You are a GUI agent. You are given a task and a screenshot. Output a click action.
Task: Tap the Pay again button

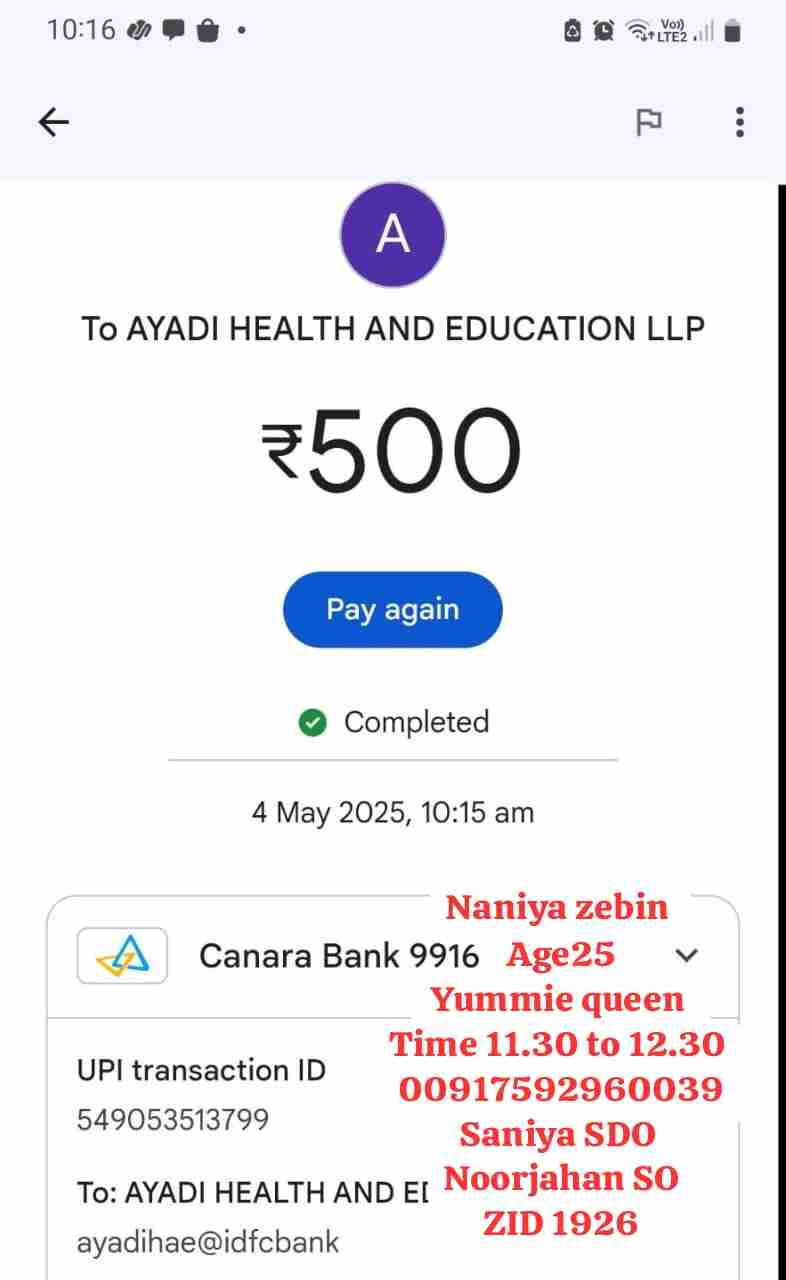[x=392, y=609]
